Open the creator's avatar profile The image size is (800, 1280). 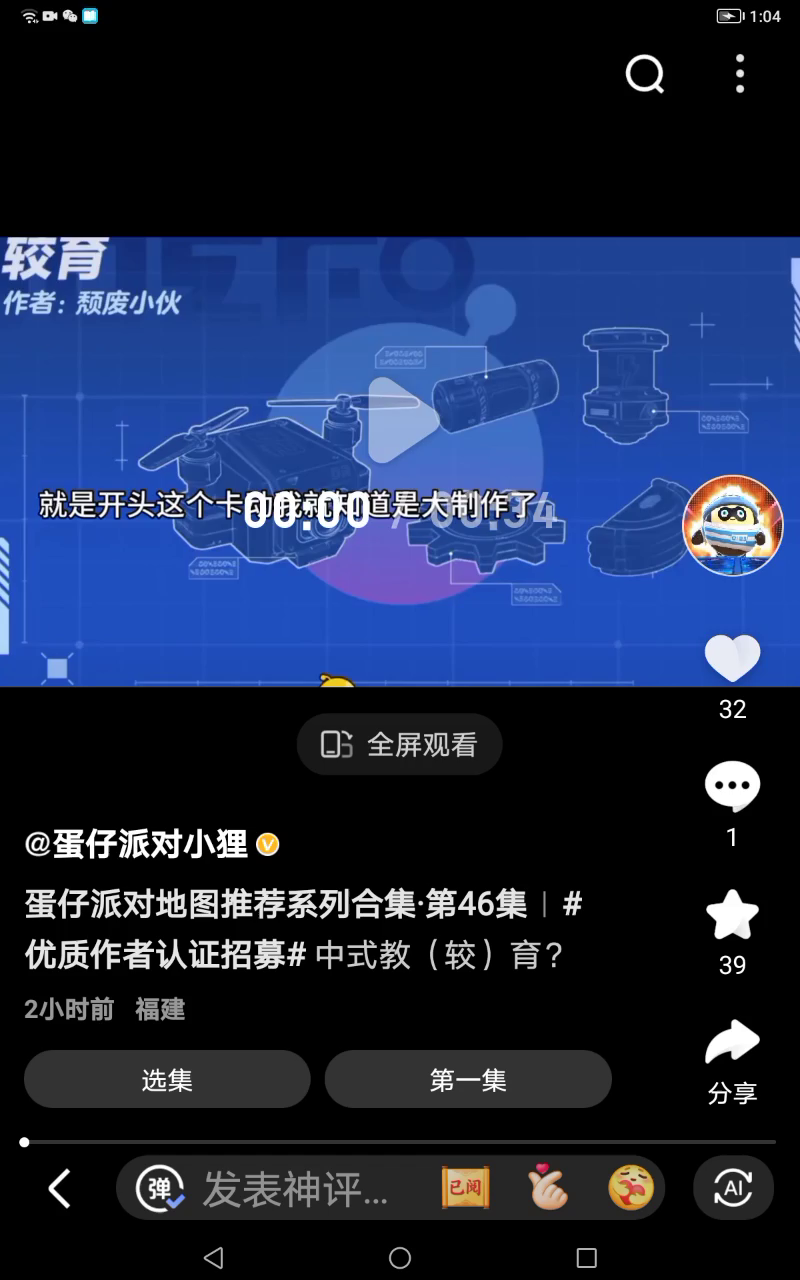click(x=733, y=525)
